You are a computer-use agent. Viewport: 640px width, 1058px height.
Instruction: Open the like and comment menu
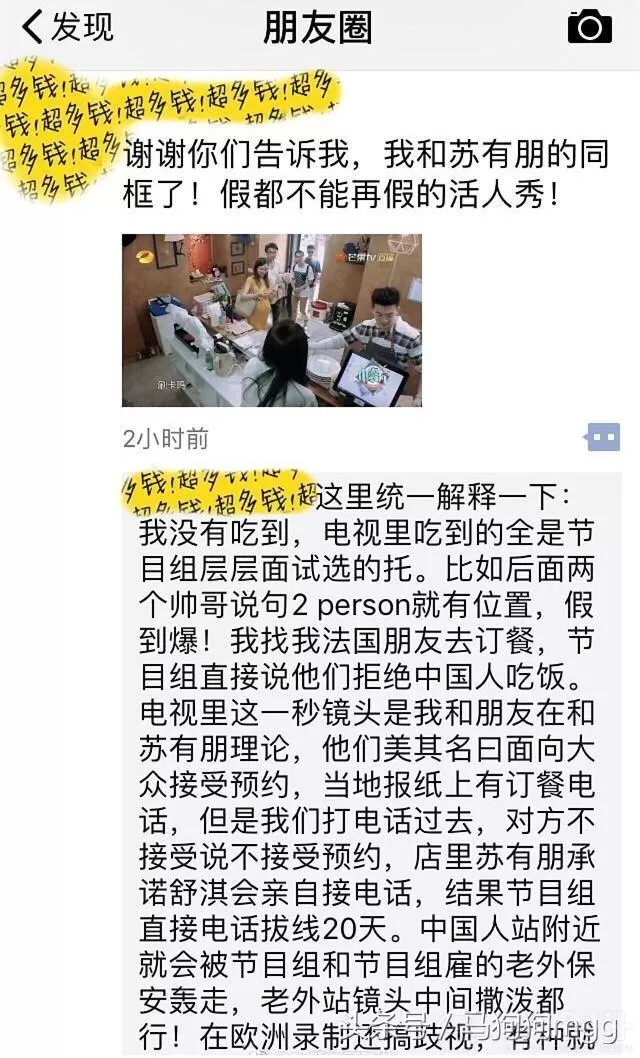603,437
